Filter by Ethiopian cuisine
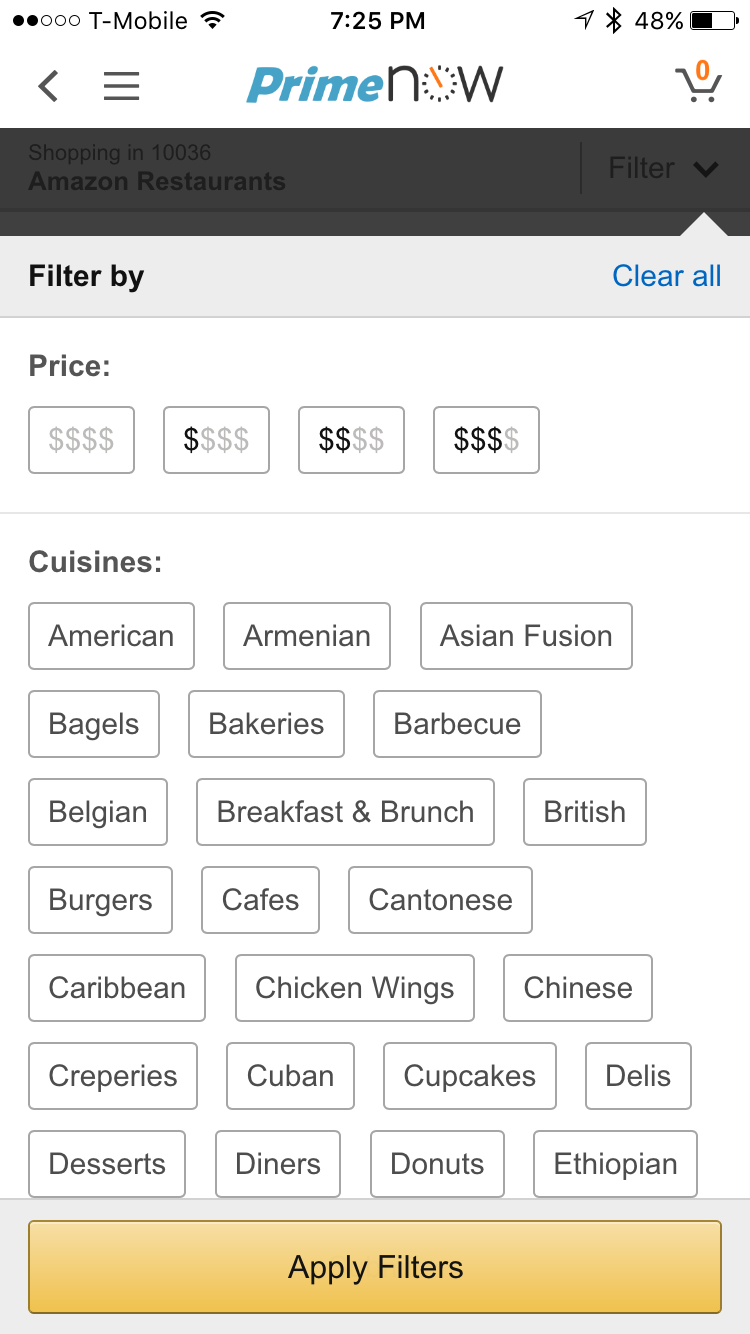This screenshot has width=750, height=1334. (615, 1164)
